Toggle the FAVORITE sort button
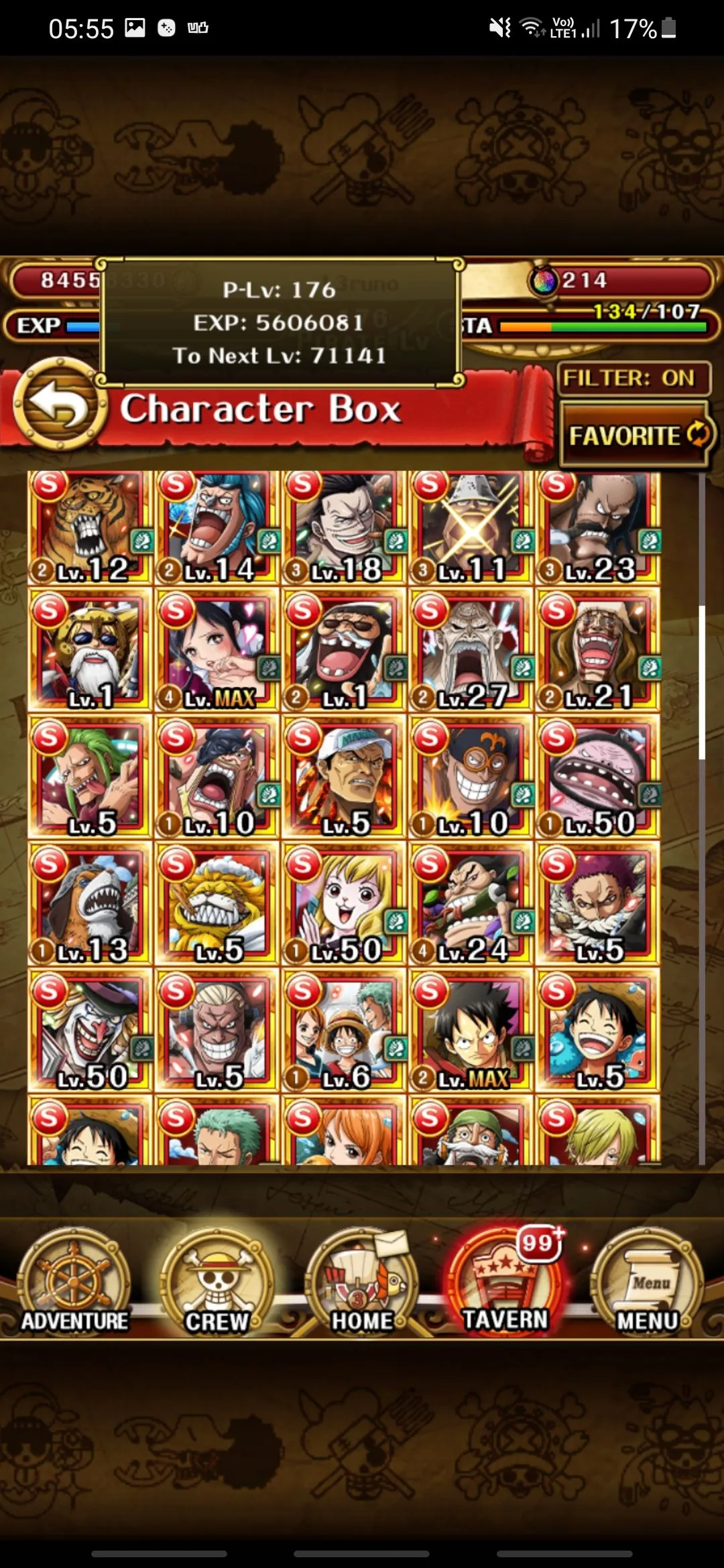 tap(634, 435)
